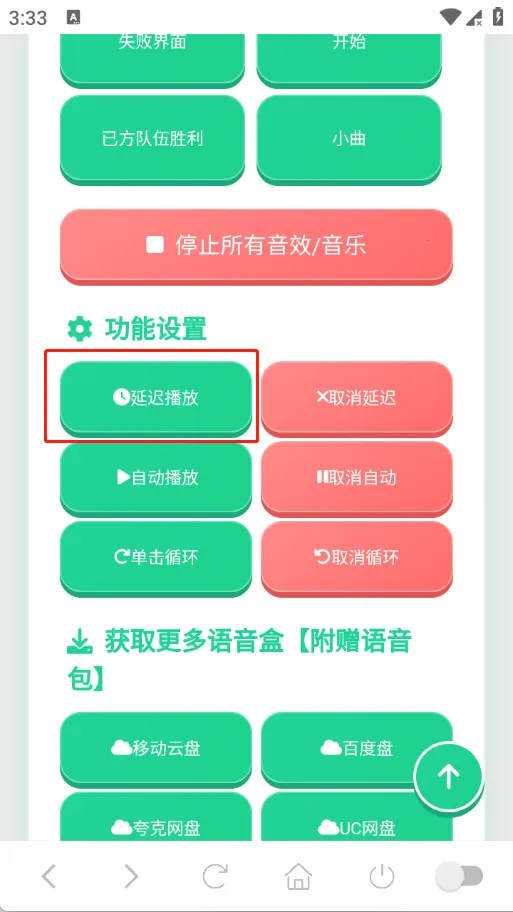The image size is (513, 912).
Task: Open the UC网盘 download link
Action: pos(357,827)
